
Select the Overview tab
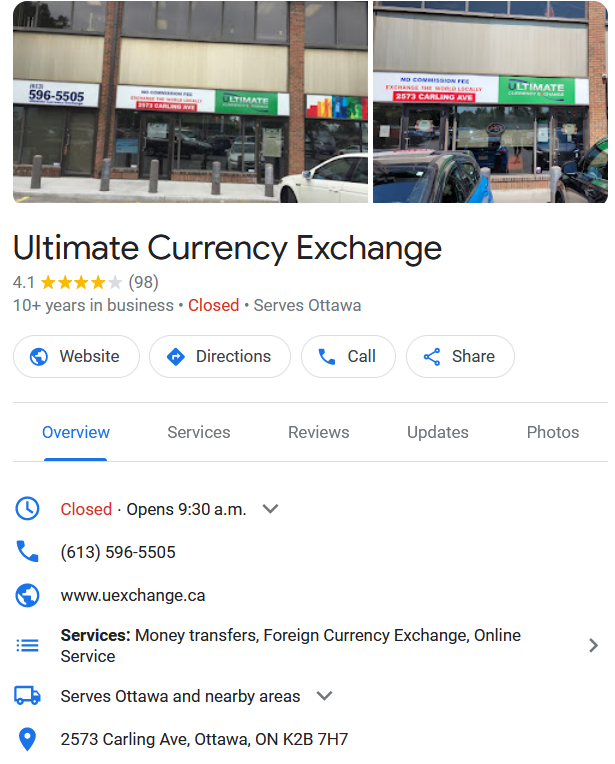click(x=76, y=432)
